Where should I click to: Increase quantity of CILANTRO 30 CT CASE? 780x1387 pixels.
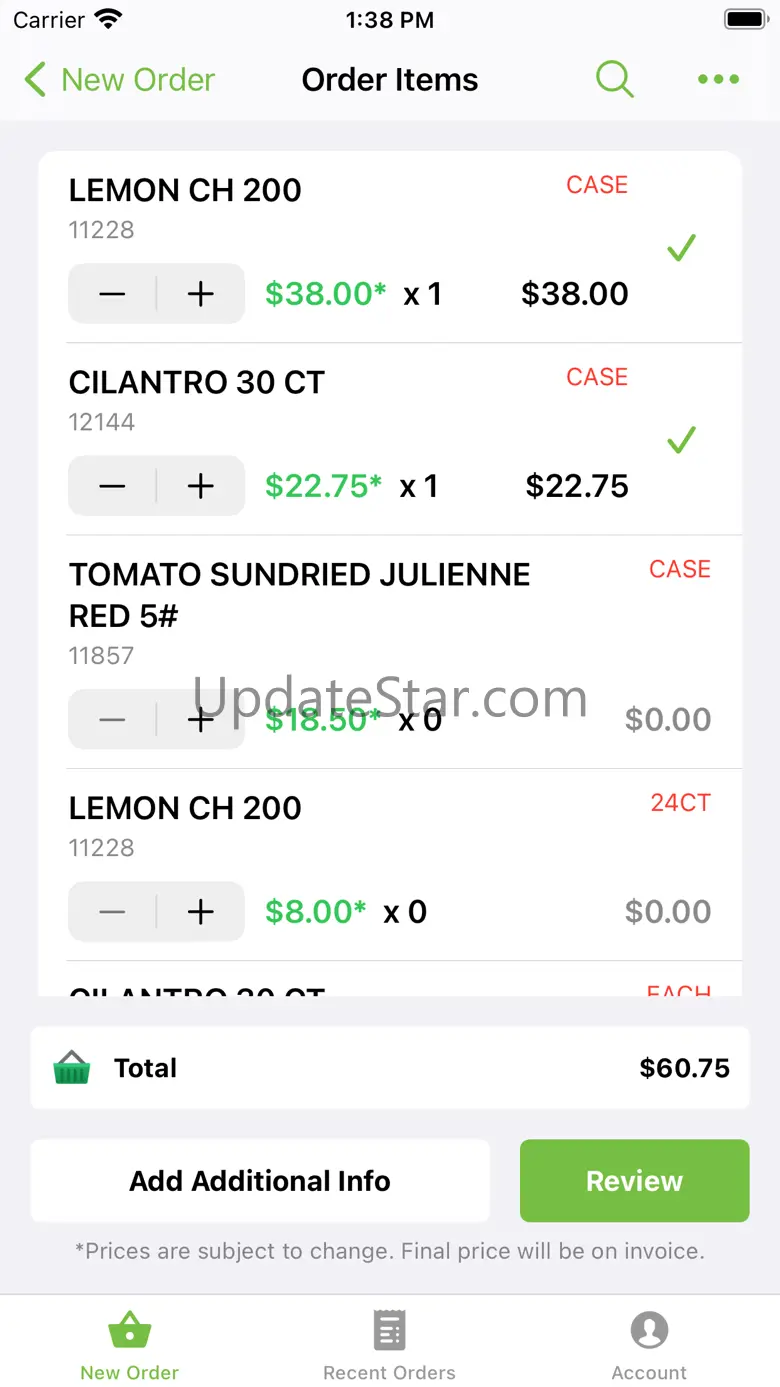click(x=201, y=486)
